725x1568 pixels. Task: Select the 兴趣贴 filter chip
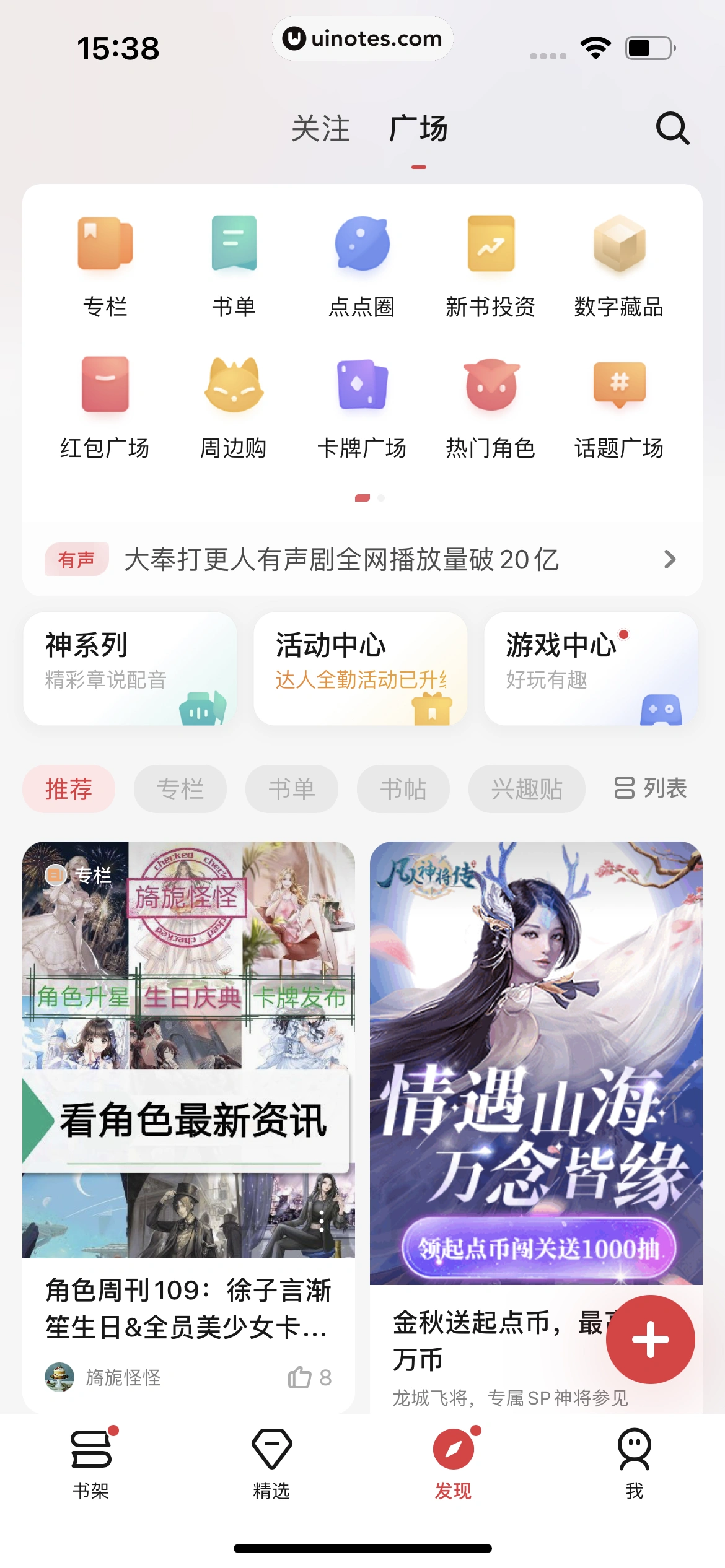click(526, 789)
